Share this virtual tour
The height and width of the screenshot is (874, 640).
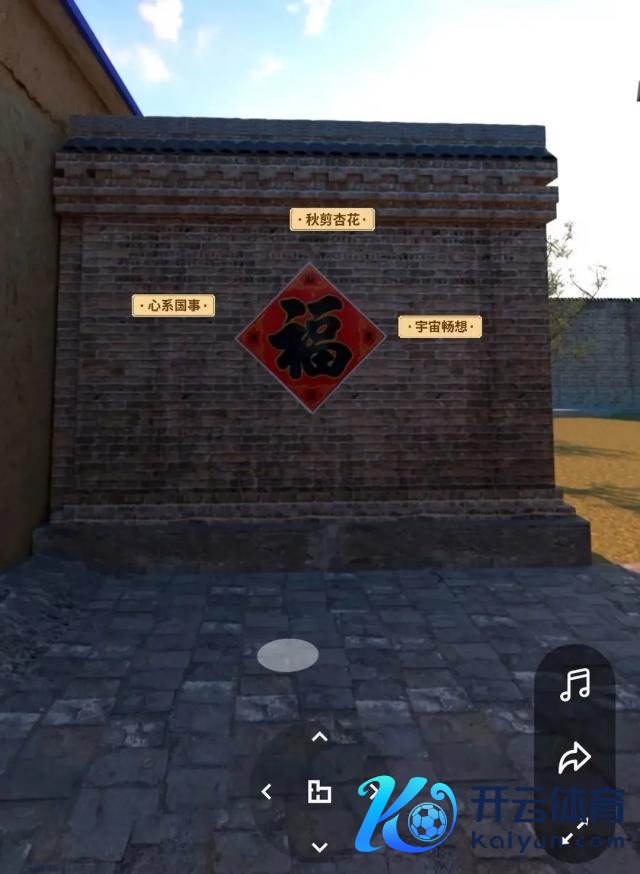coord(575,759)
